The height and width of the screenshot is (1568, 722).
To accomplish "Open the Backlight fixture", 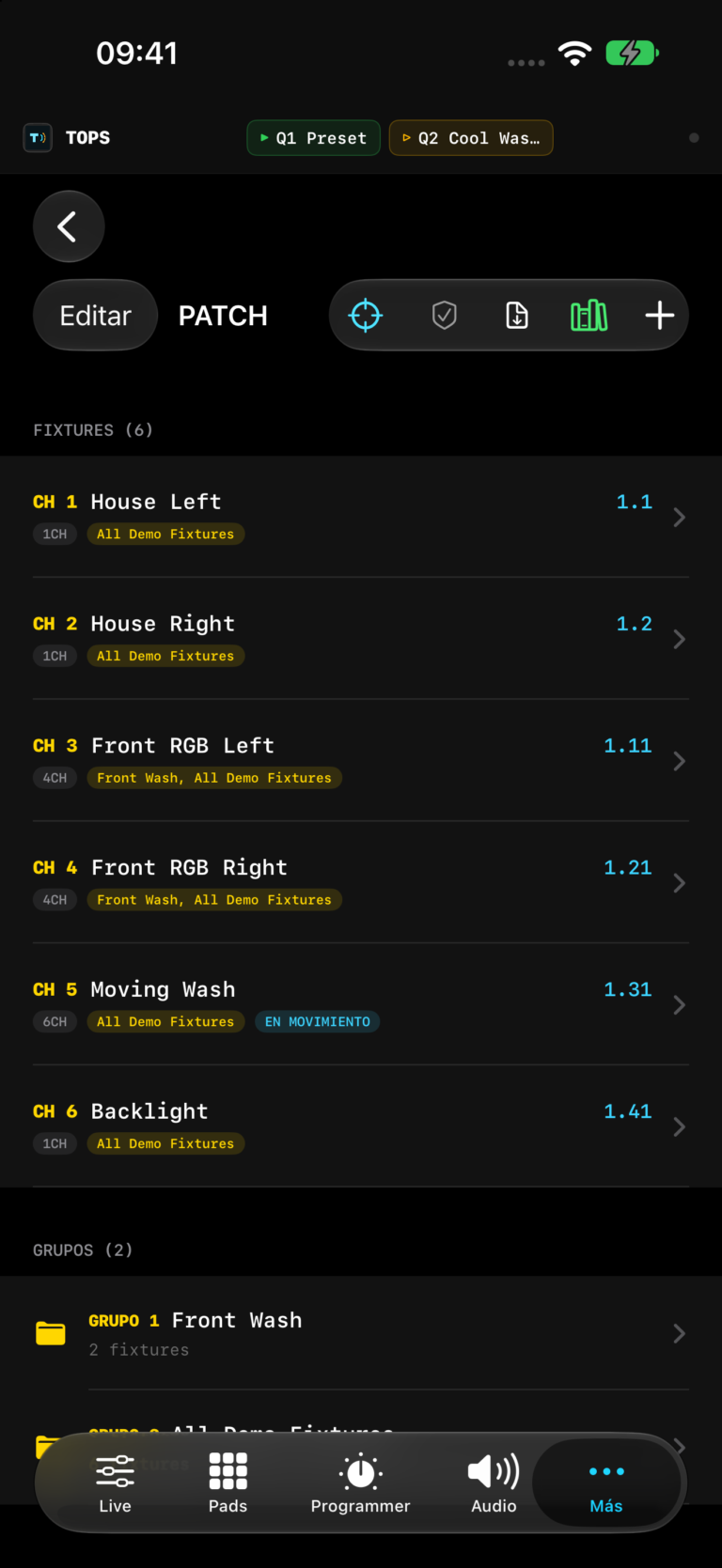I will point(361,1126).
